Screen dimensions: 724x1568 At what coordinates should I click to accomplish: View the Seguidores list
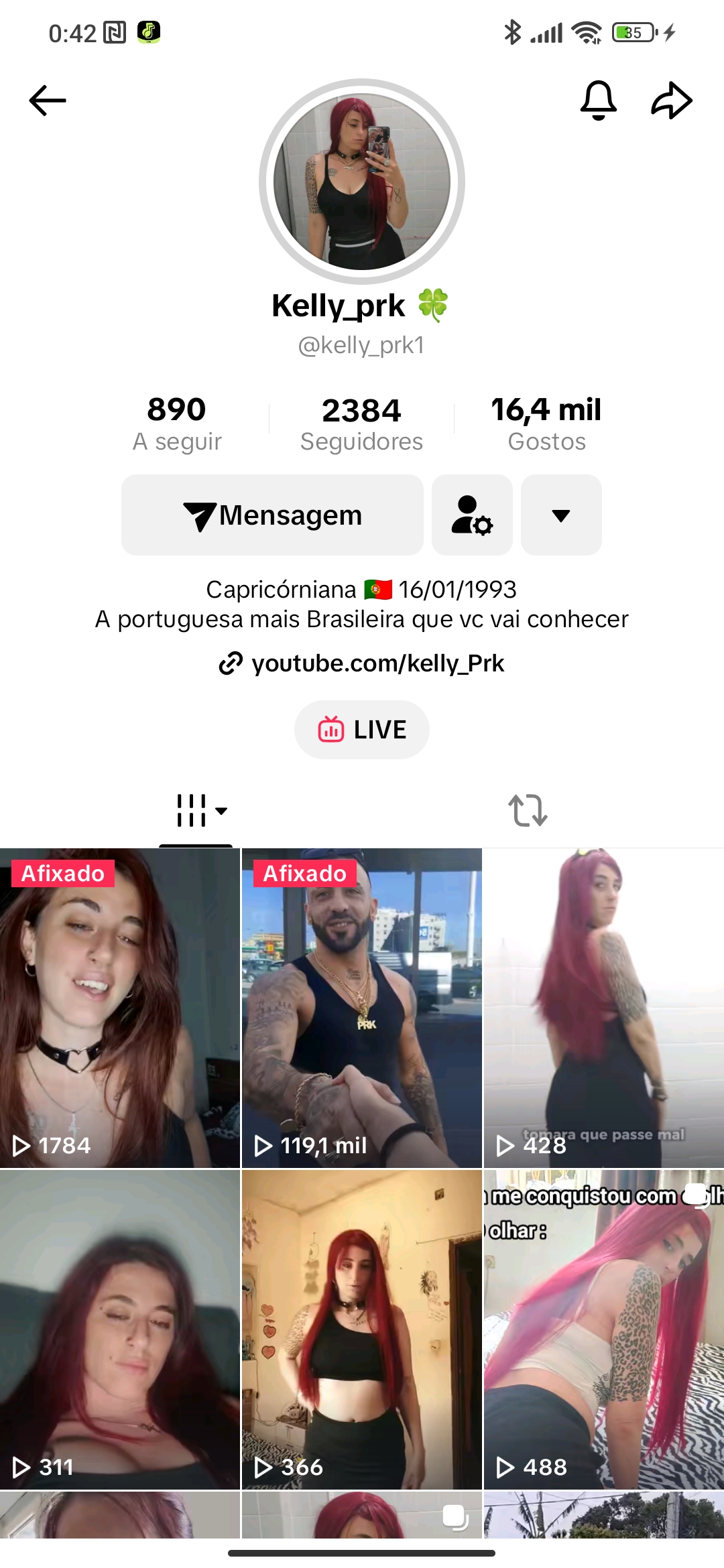(361, 423)
